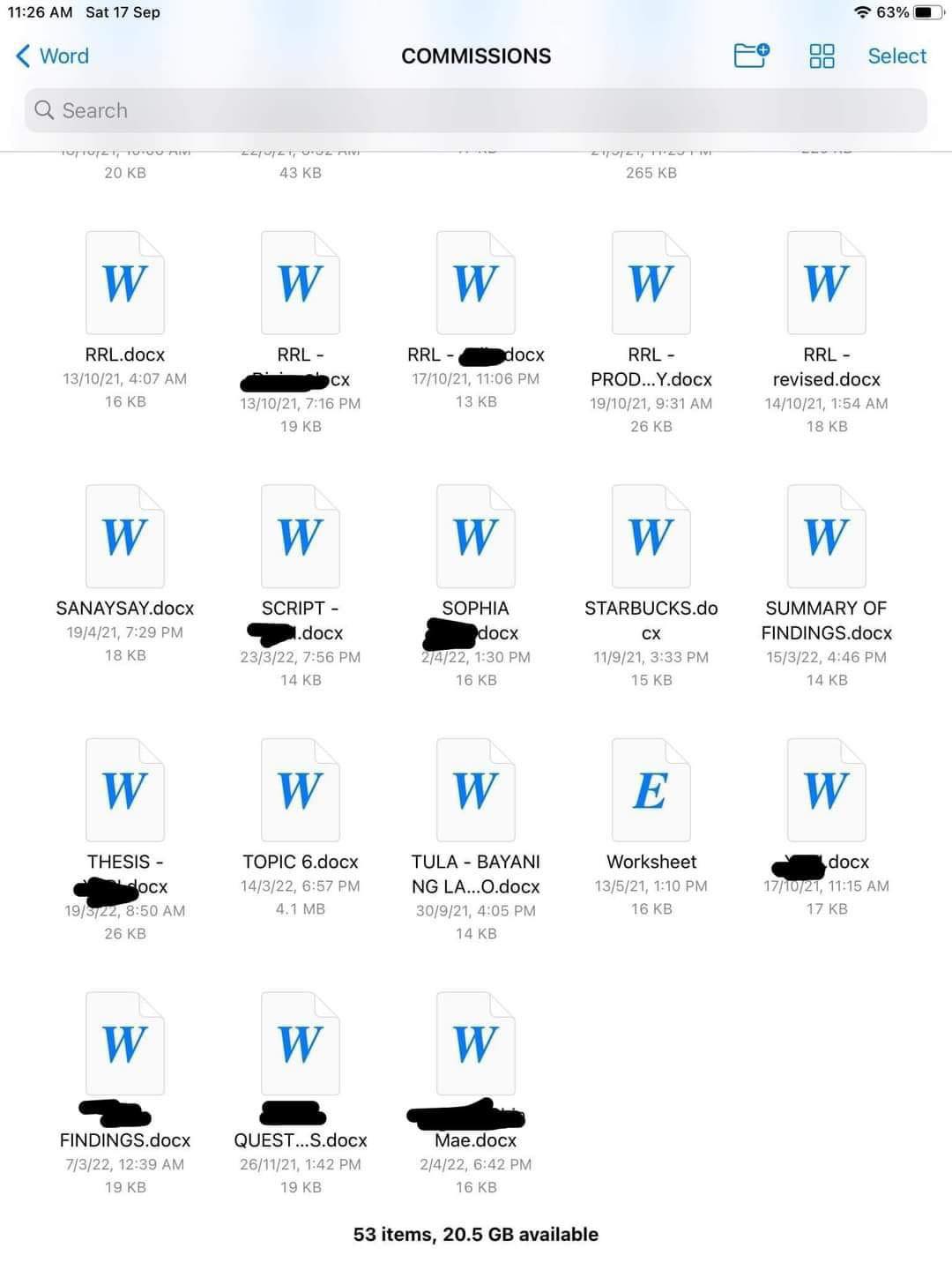Change the view layout with the grid icon

[822, 56]
